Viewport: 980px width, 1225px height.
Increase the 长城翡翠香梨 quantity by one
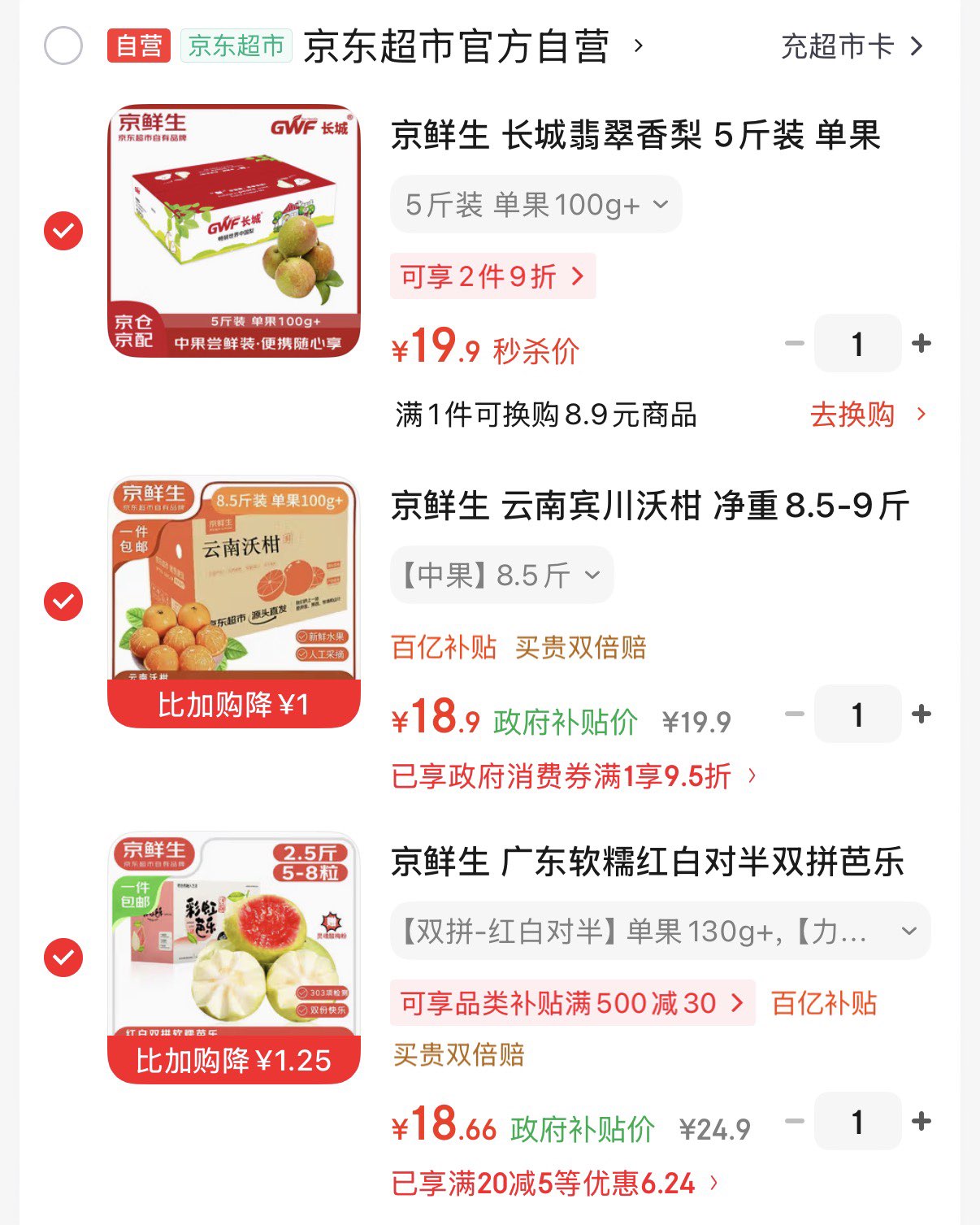921,344
